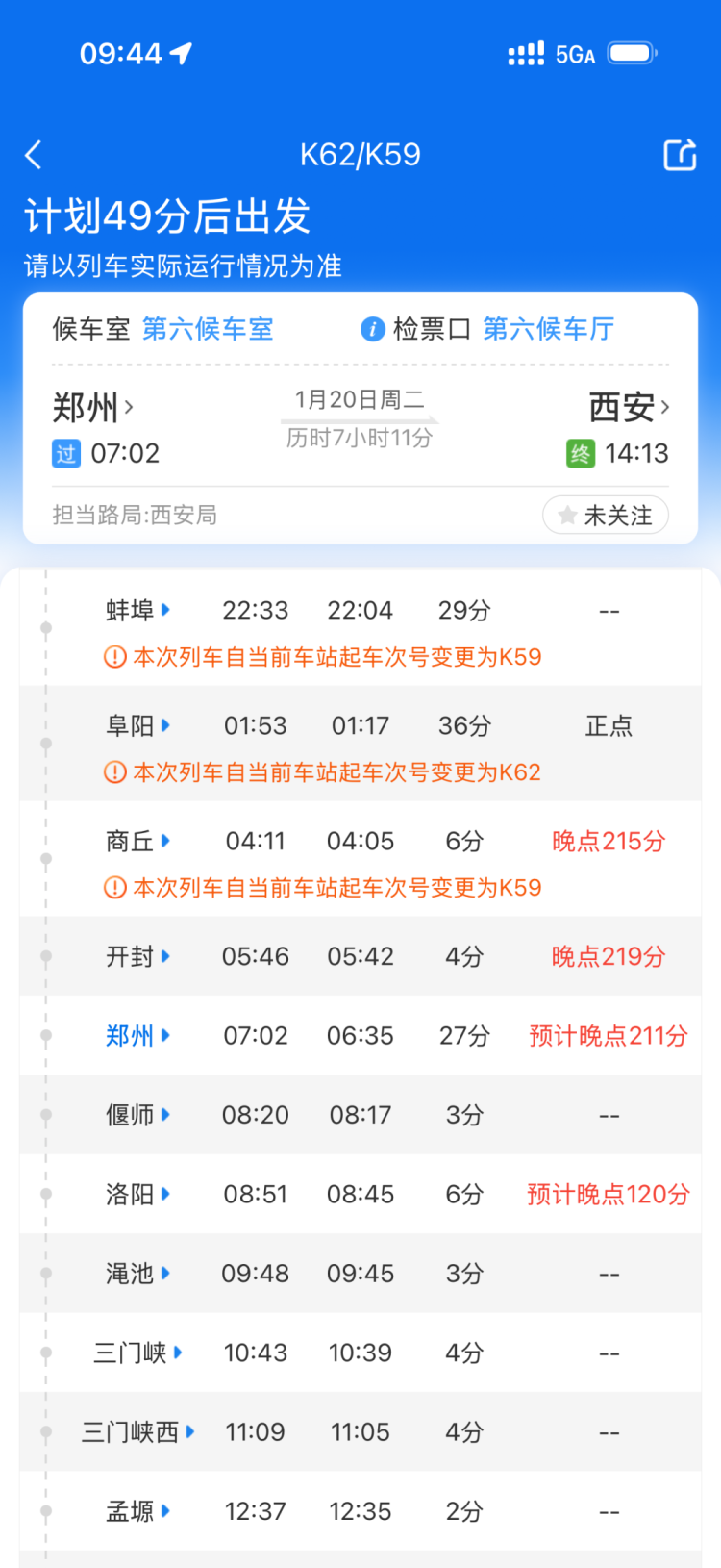Viewport: 721px width, 1568px height.
Task: Share this train schedule
Action: 680,155
